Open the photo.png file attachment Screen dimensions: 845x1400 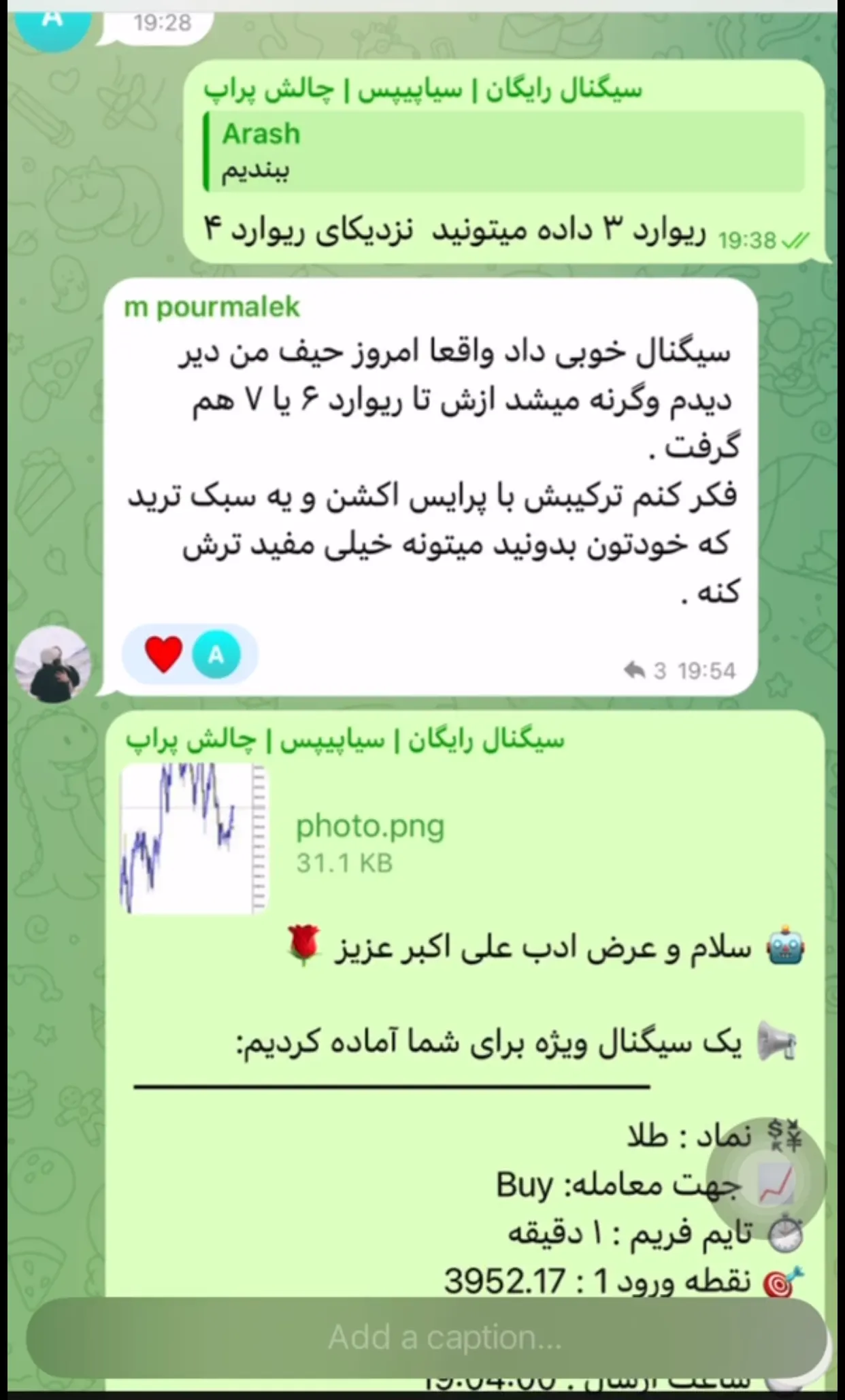(195, 838)
